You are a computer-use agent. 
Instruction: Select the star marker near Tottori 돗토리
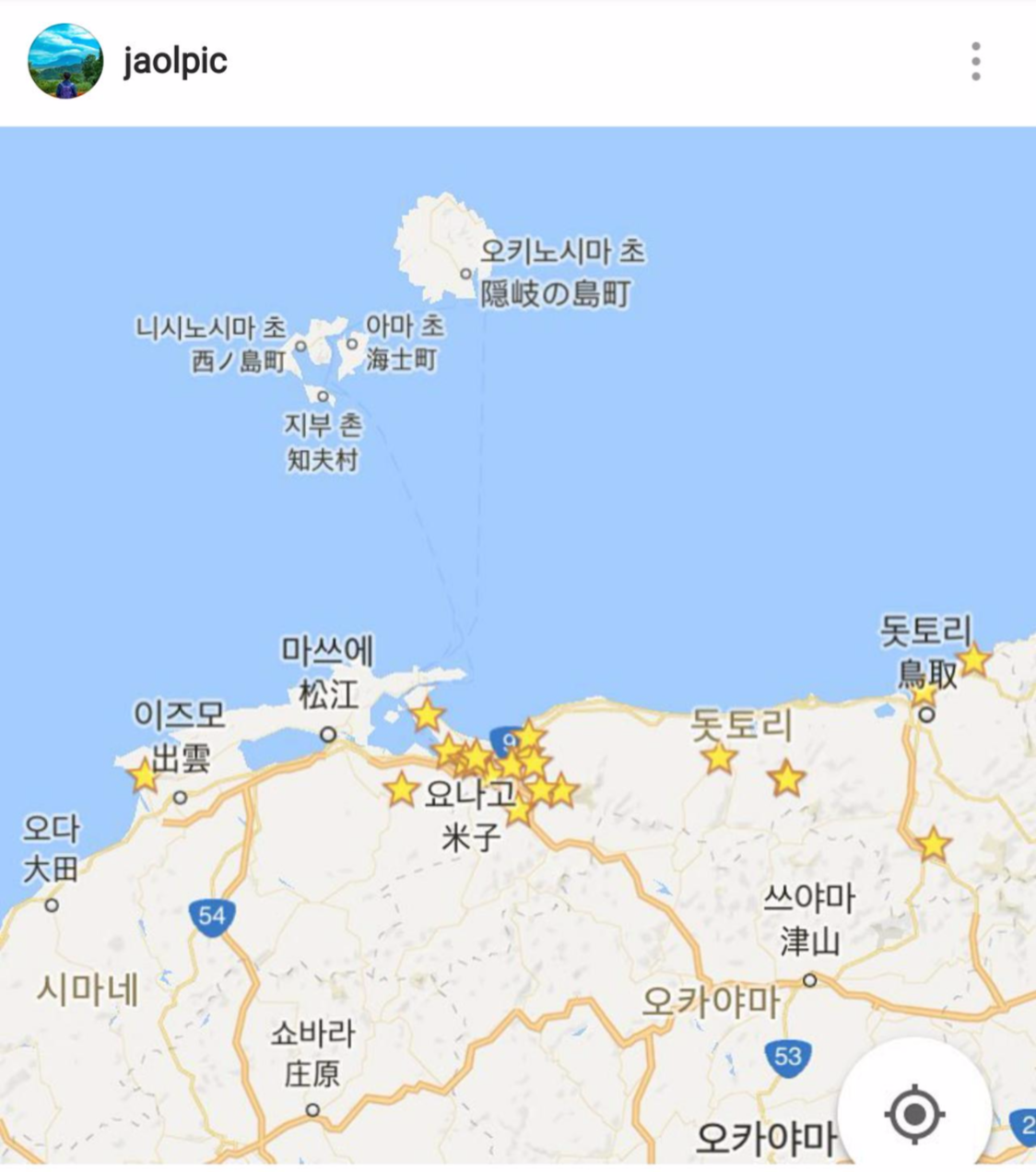[x=974, y=658]
